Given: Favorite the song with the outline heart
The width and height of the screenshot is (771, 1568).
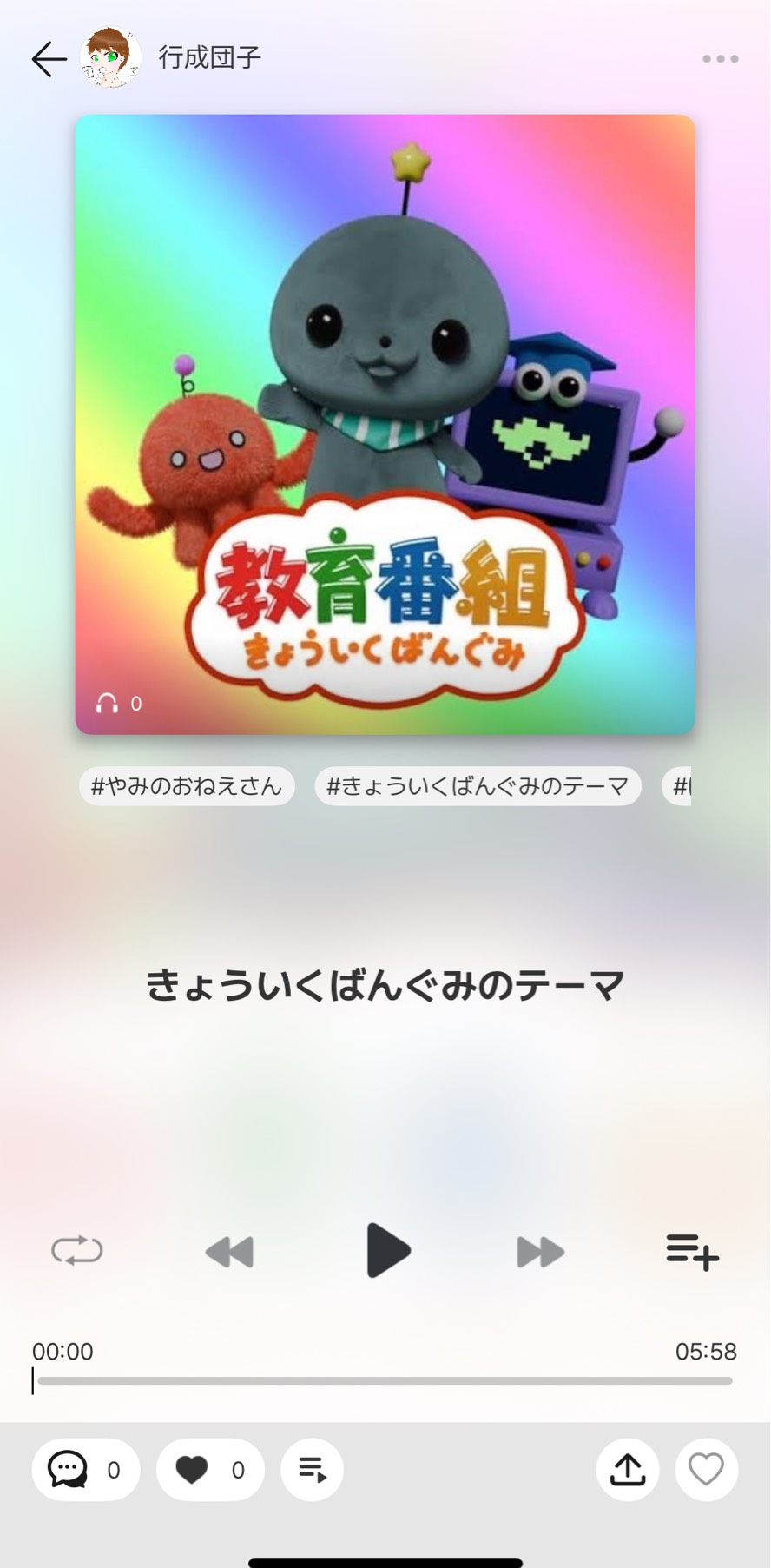Looking at the screenshot, I should (706, 1470).
